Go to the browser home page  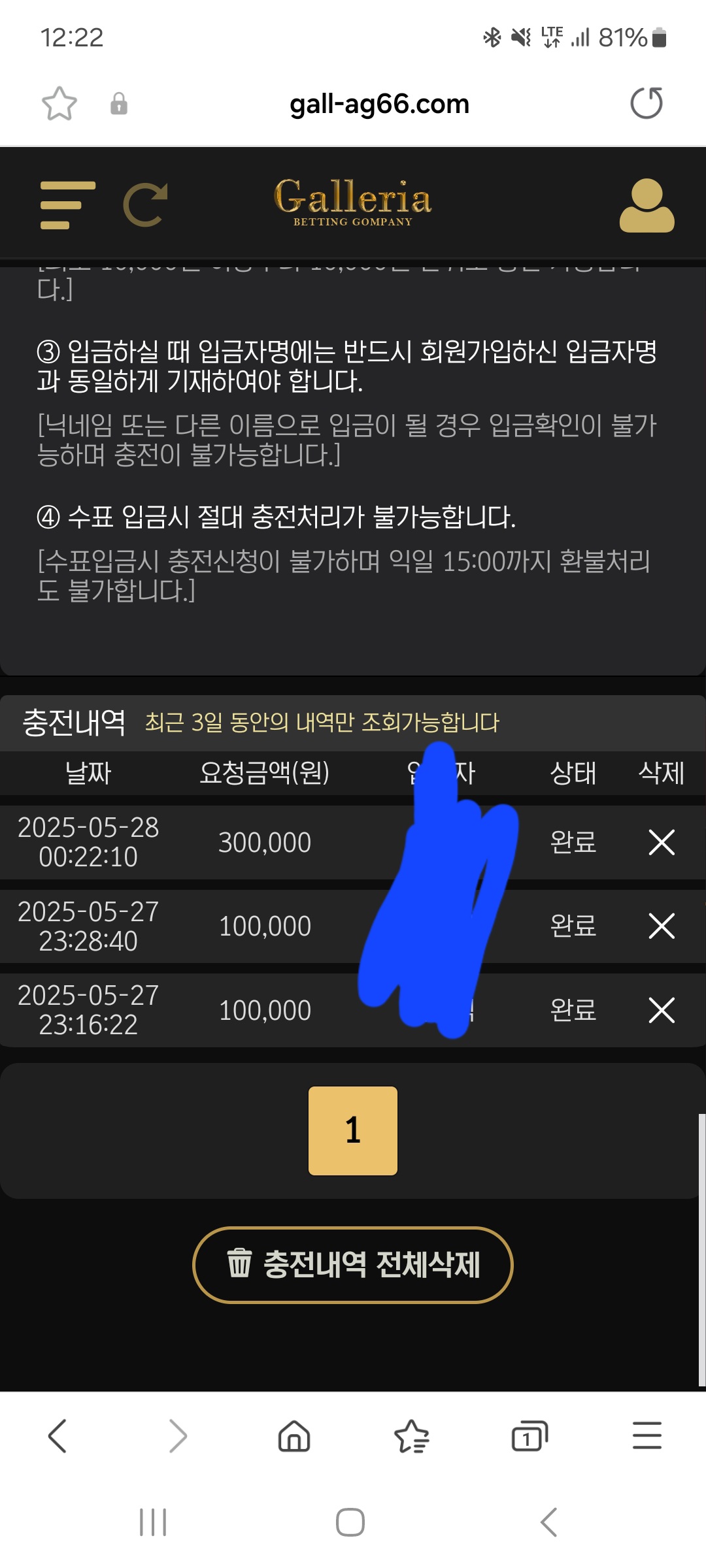pos(294,1435)
